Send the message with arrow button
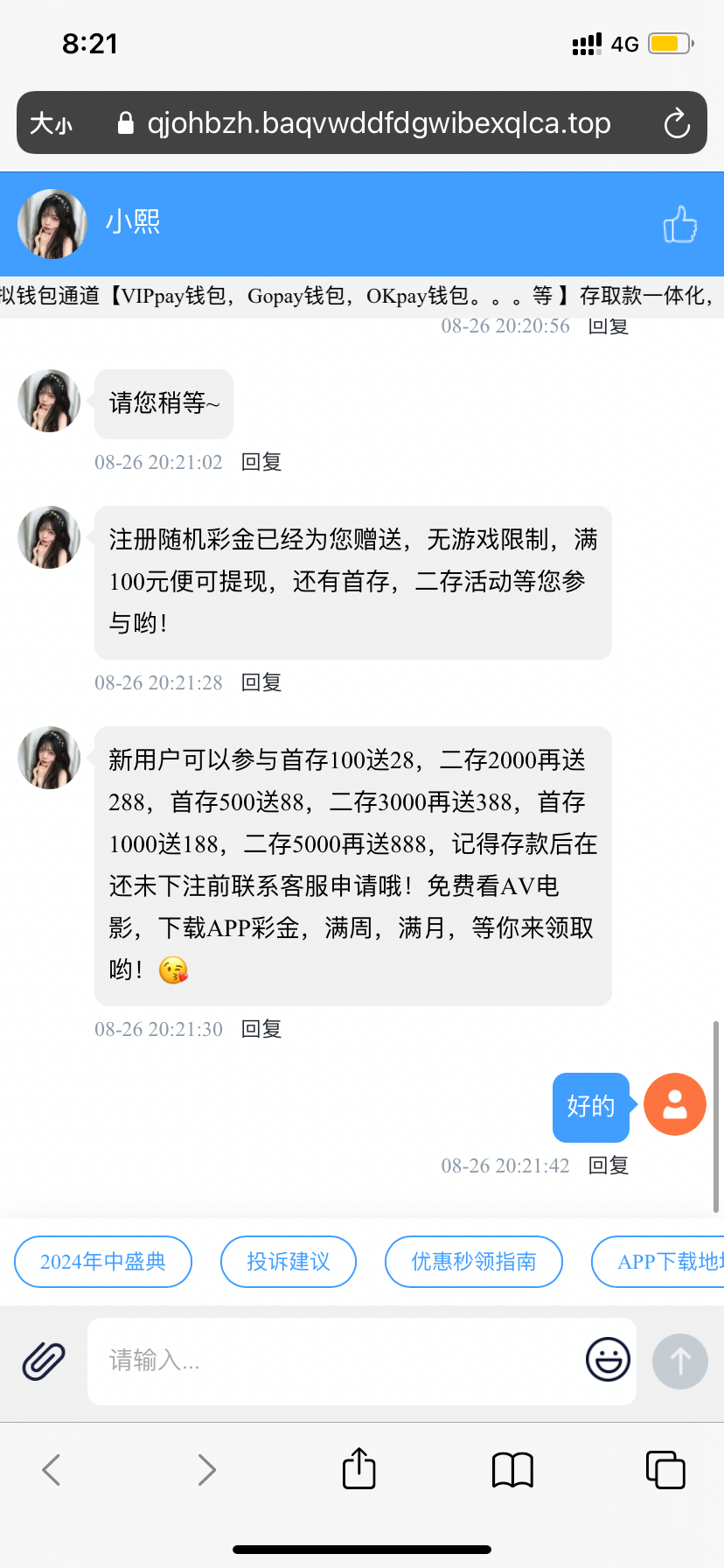This screenshot has height=1568, width=724. click(x=679, y=1361)
